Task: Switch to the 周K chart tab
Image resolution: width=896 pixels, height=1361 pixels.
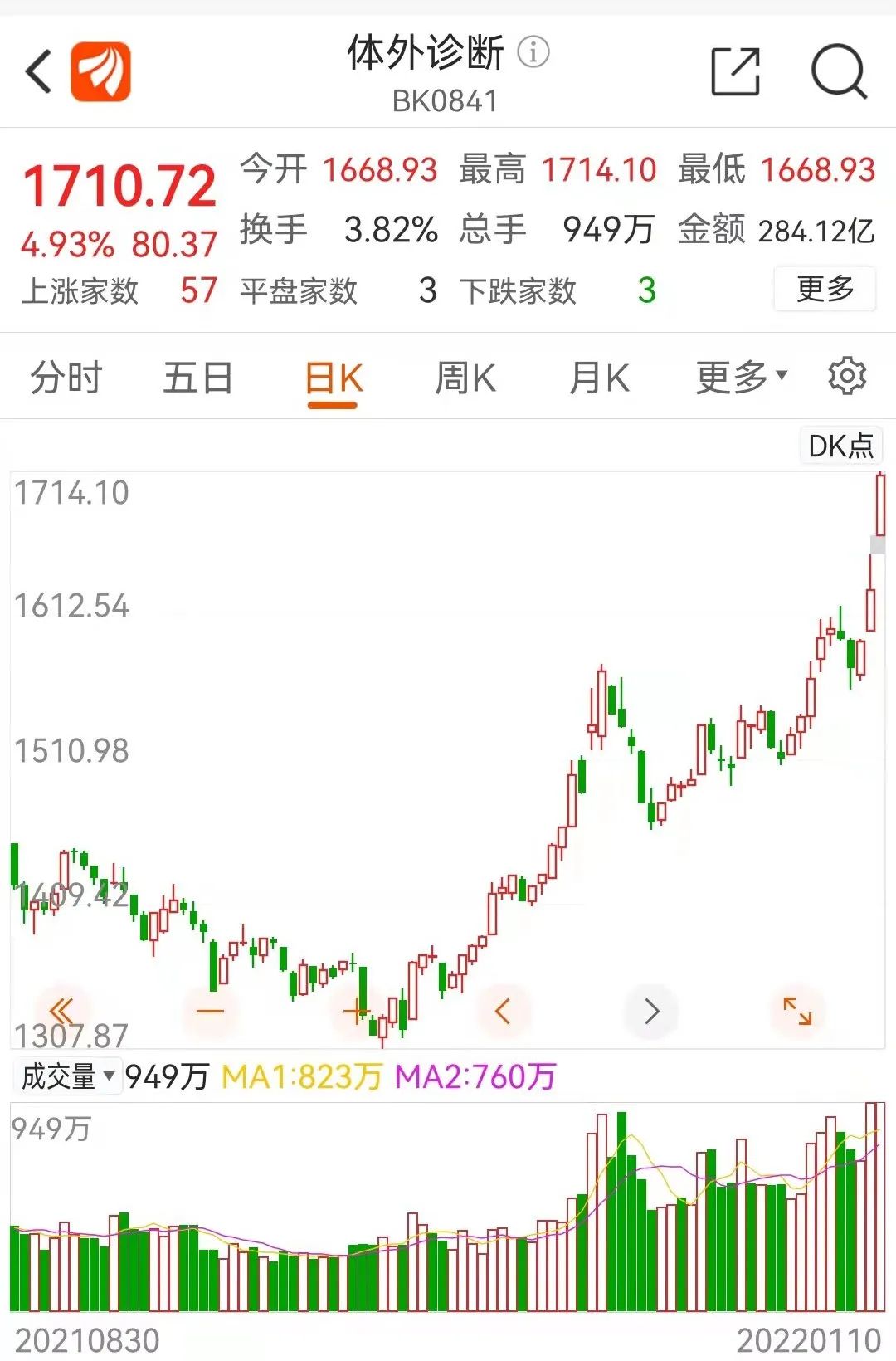Action: [465, 378]
